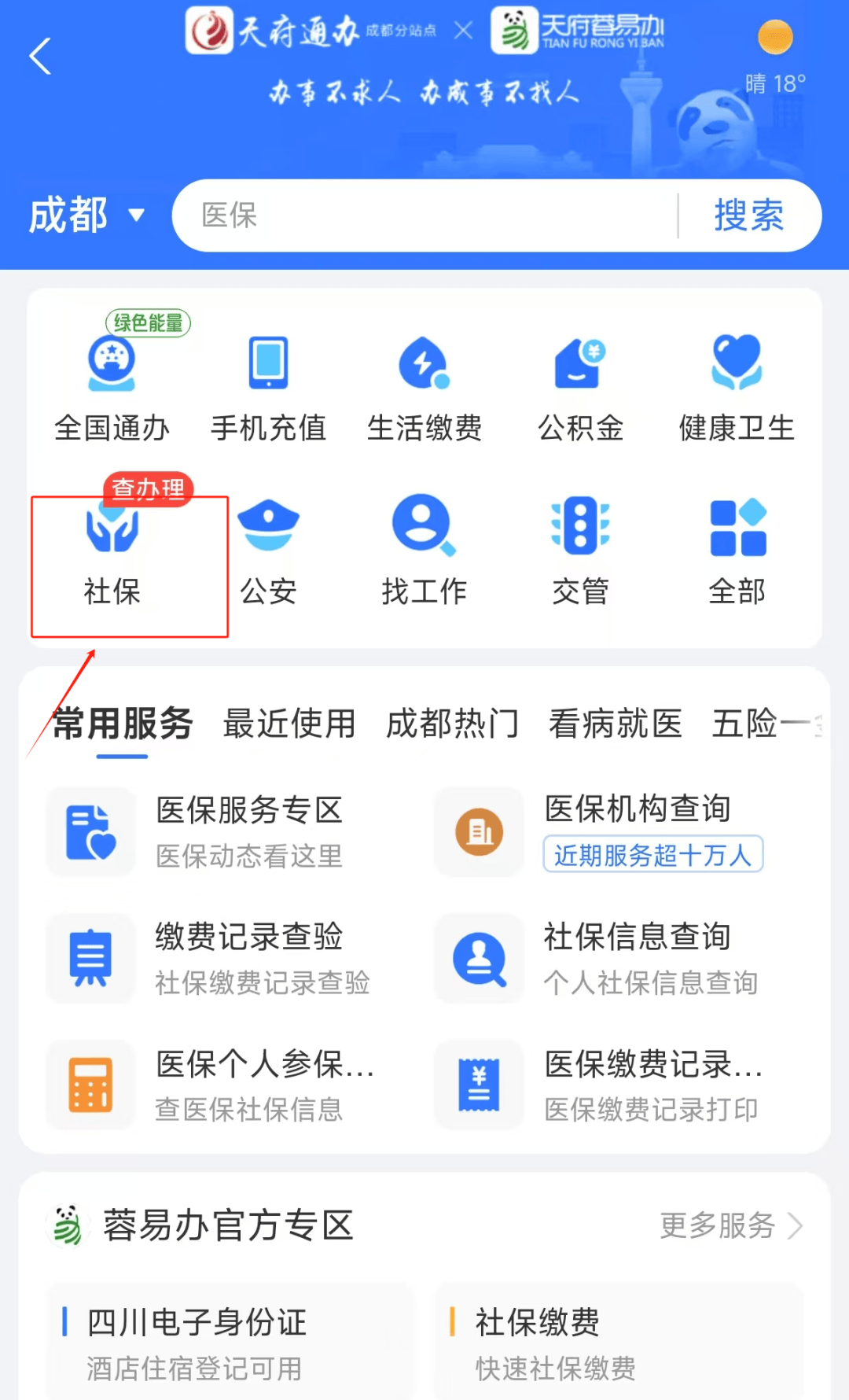Open the 社保 social security service
The height and width of the screenshot is (1400, 849).
(x=112, y=551)
